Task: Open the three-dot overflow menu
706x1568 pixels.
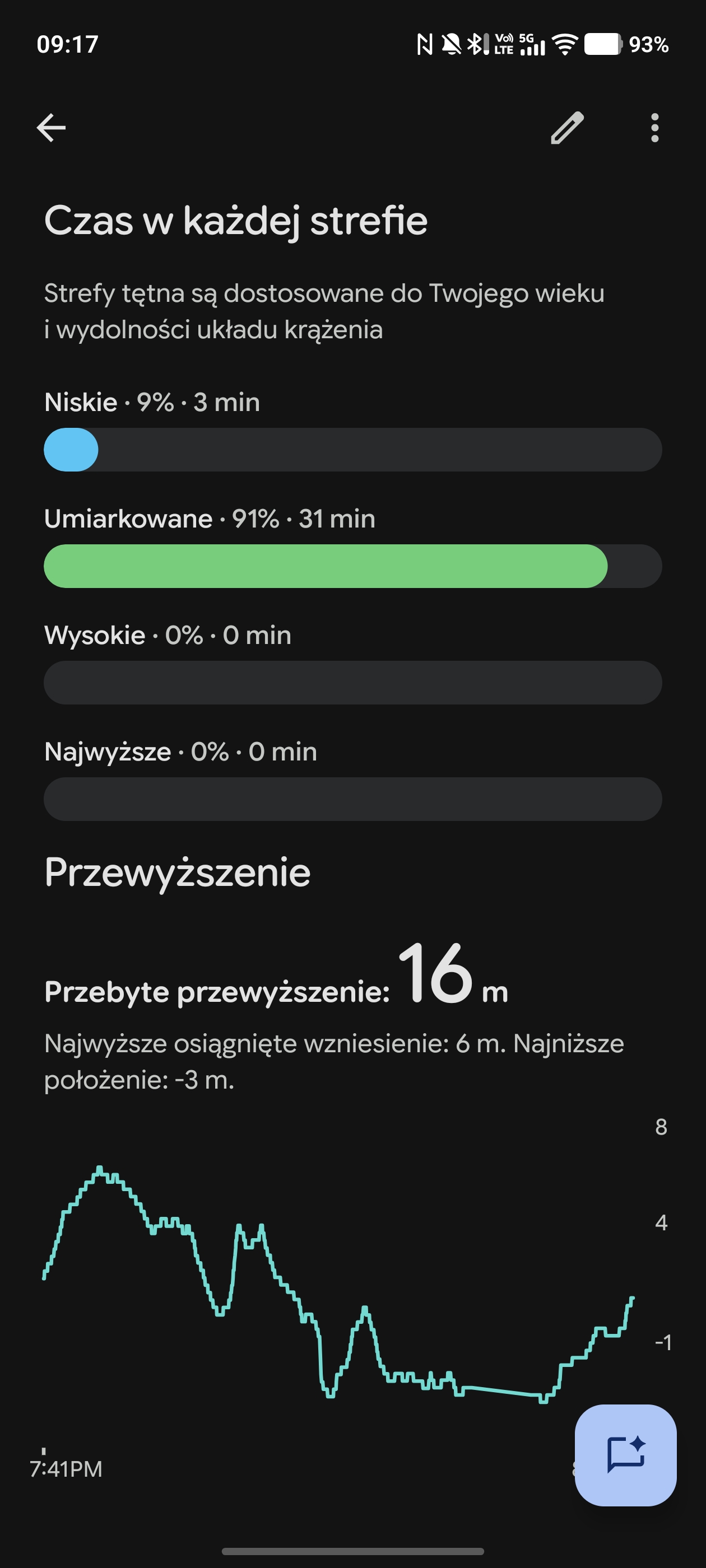Action: (x=654, y=128)
